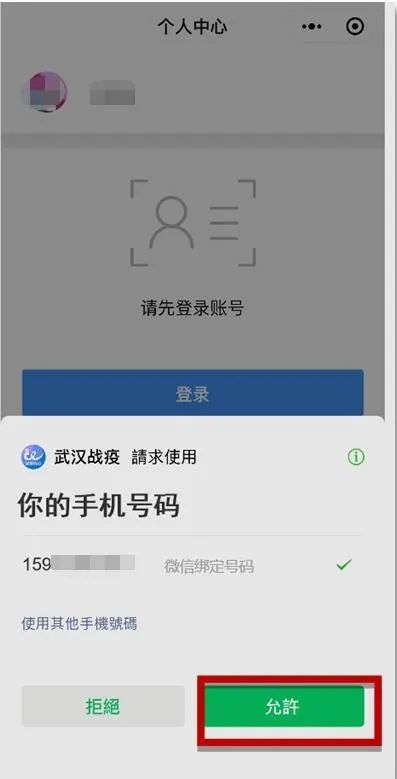Close the mini program via circle icon

coord(355,26)
